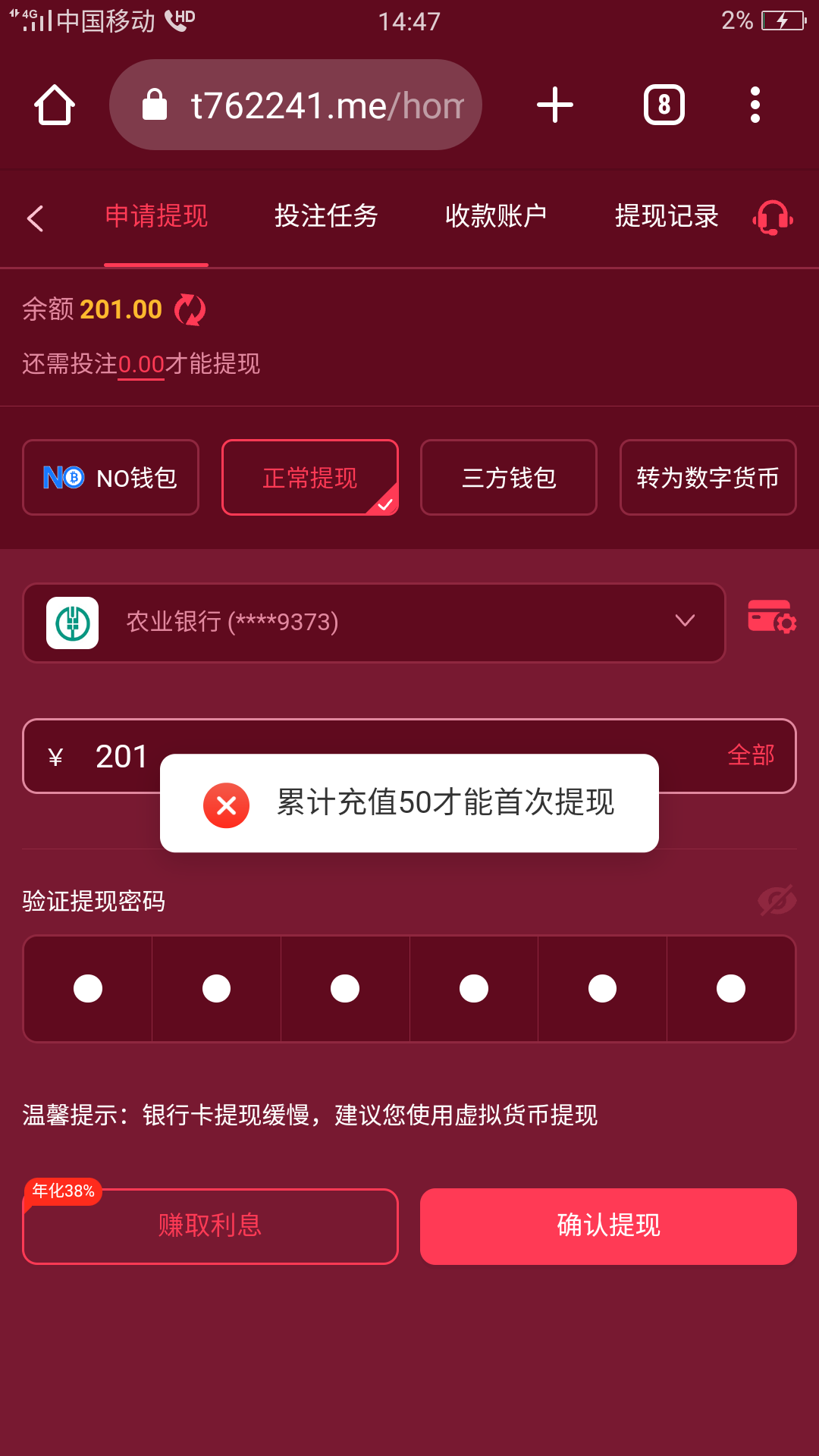The height and width of the screenshot is (1456, 819).
Task: Open bank card settings icon
Action: pyautogui.click(x=772, y=617)
